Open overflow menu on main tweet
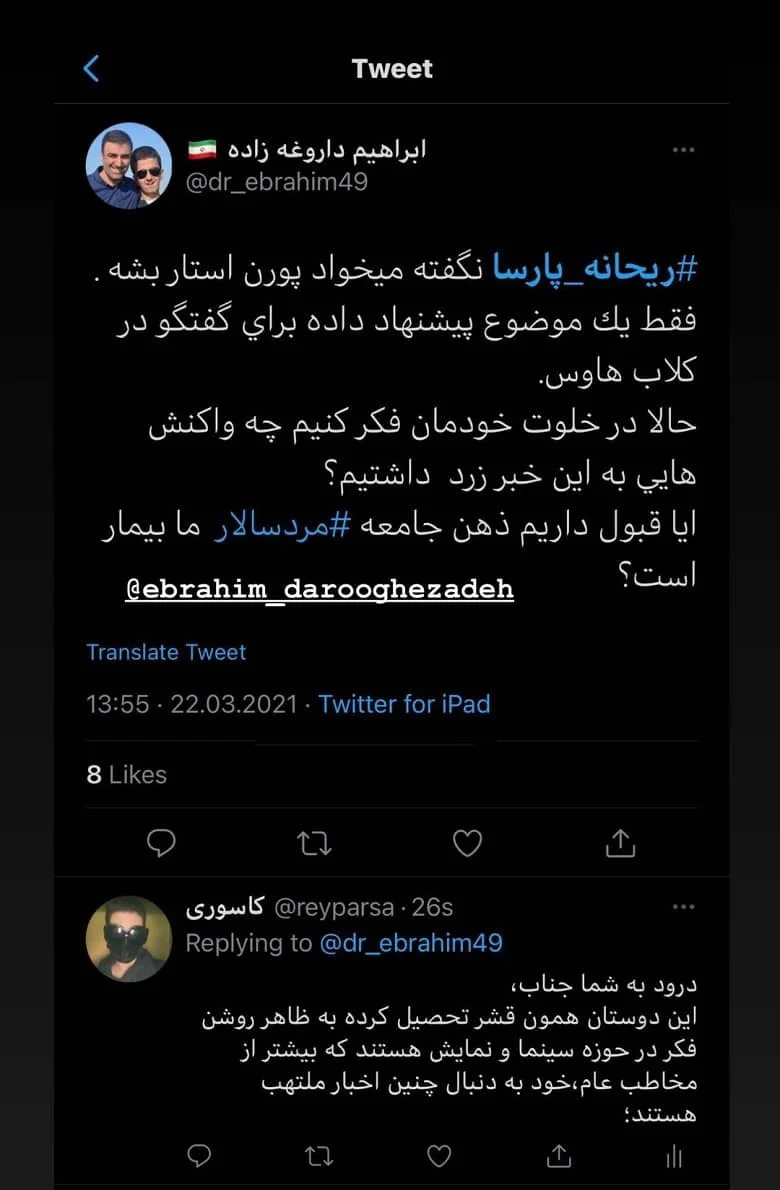Image resolution: width=780 pixels, height=1190 pixels. (683, 150)
